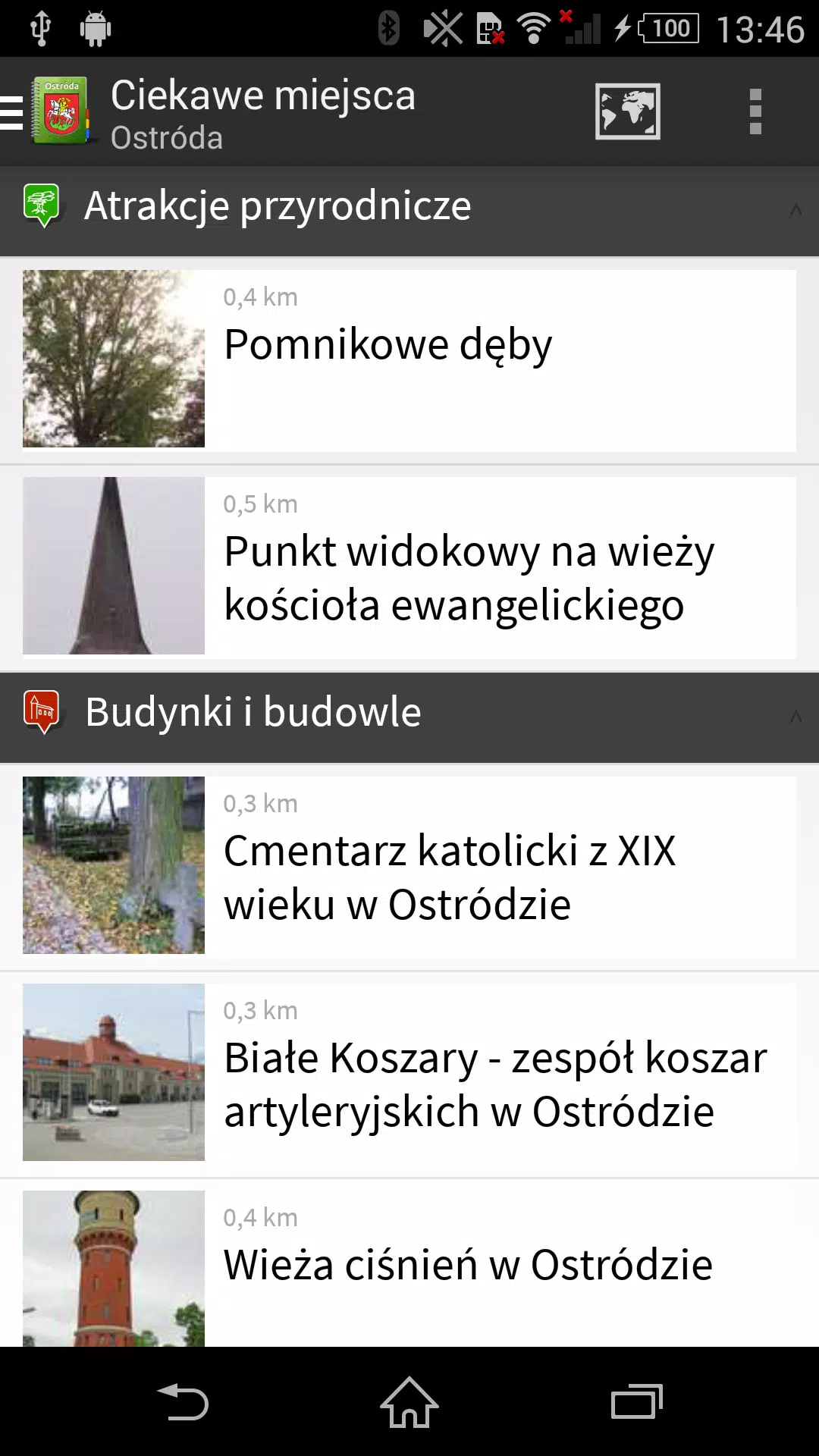Collapse the Budynki i budowle section
This screenshot has width=819, height=1456.
click(409, 717)
